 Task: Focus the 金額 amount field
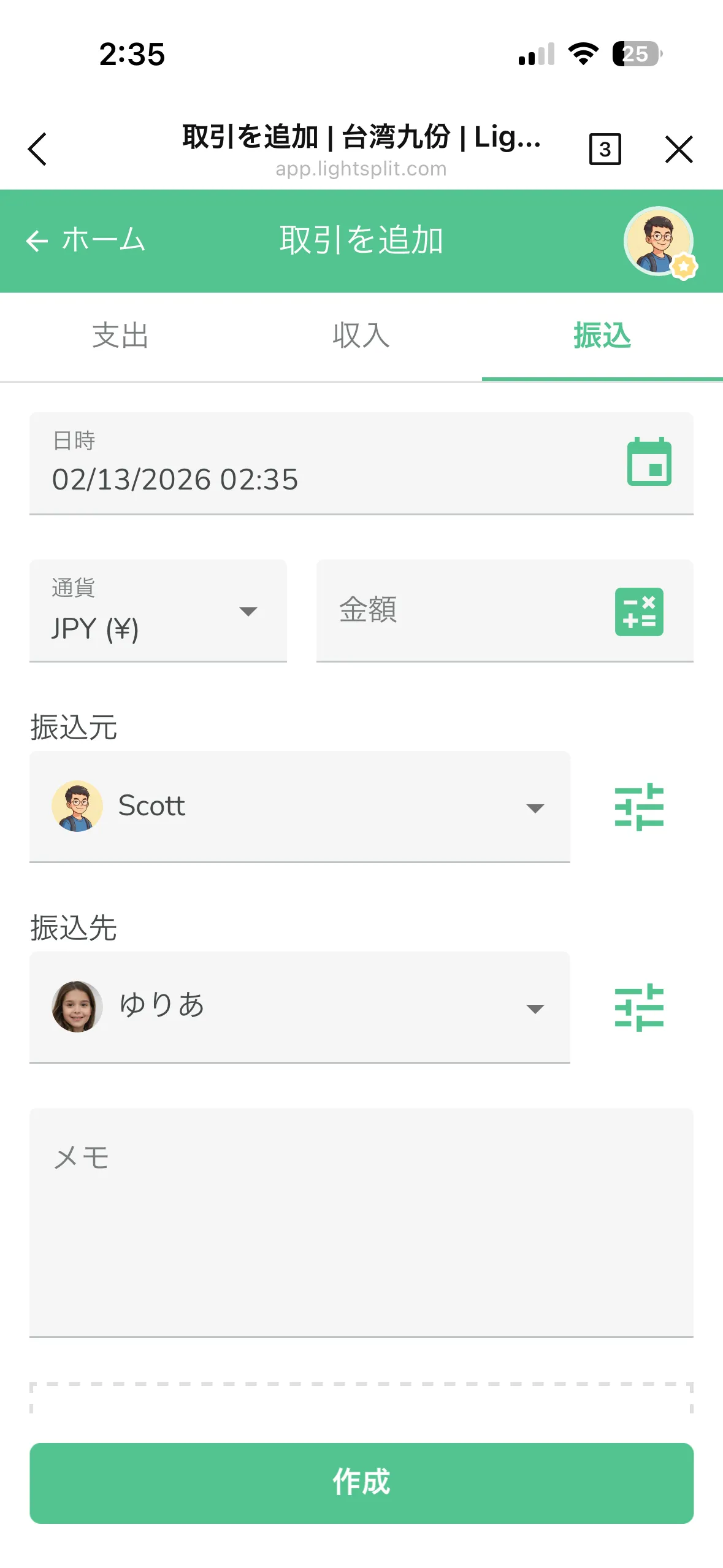(460, 611)
